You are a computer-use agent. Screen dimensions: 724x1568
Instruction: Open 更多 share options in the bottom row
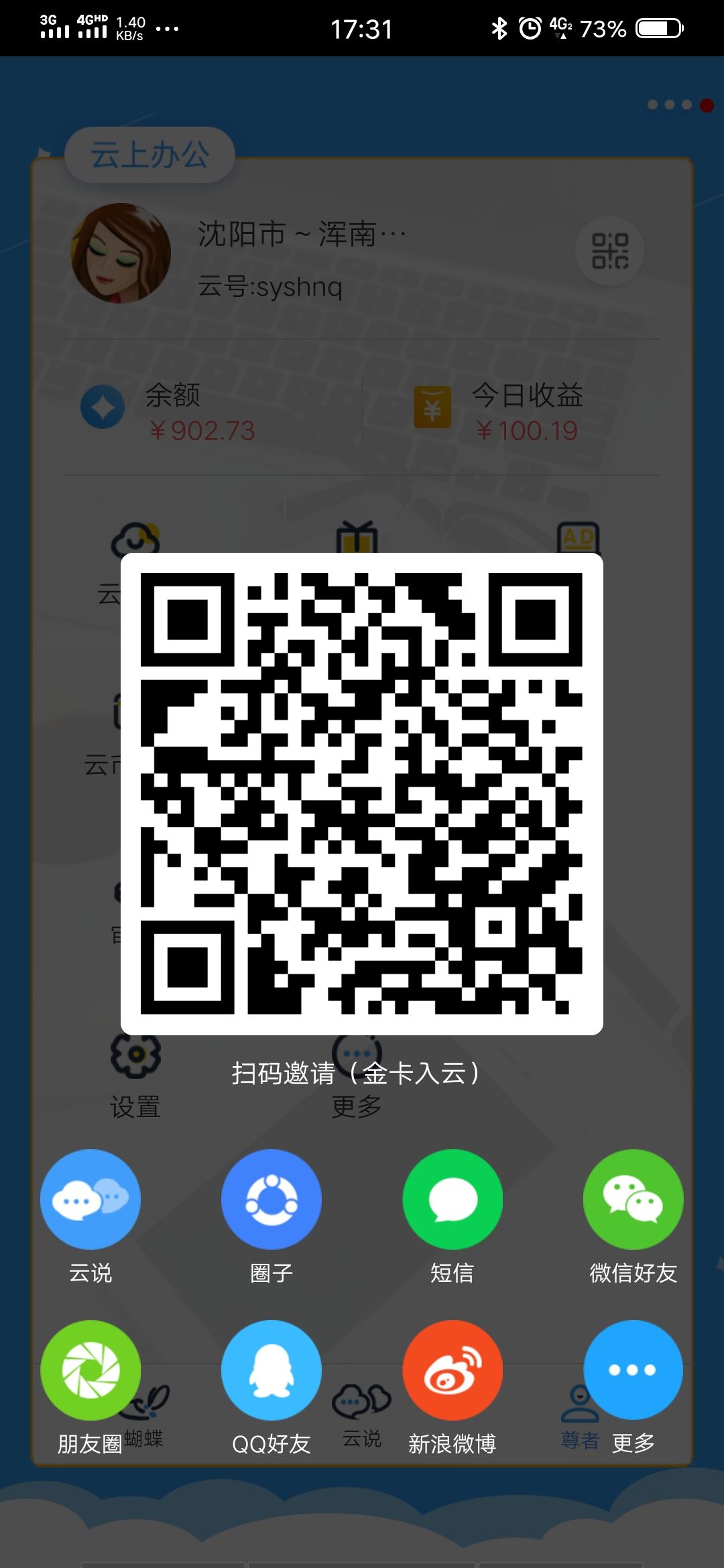pos(633,1370)
